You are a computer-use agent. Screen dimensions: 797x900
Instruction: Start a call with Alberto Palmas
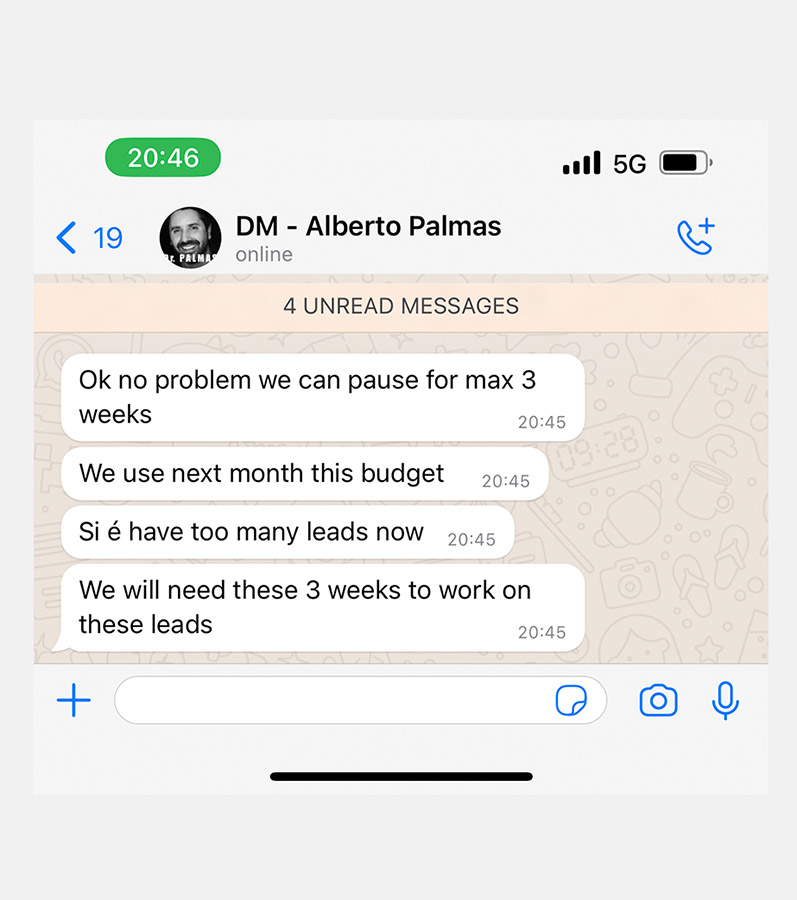pyautogui.click(x=695, y=236)
